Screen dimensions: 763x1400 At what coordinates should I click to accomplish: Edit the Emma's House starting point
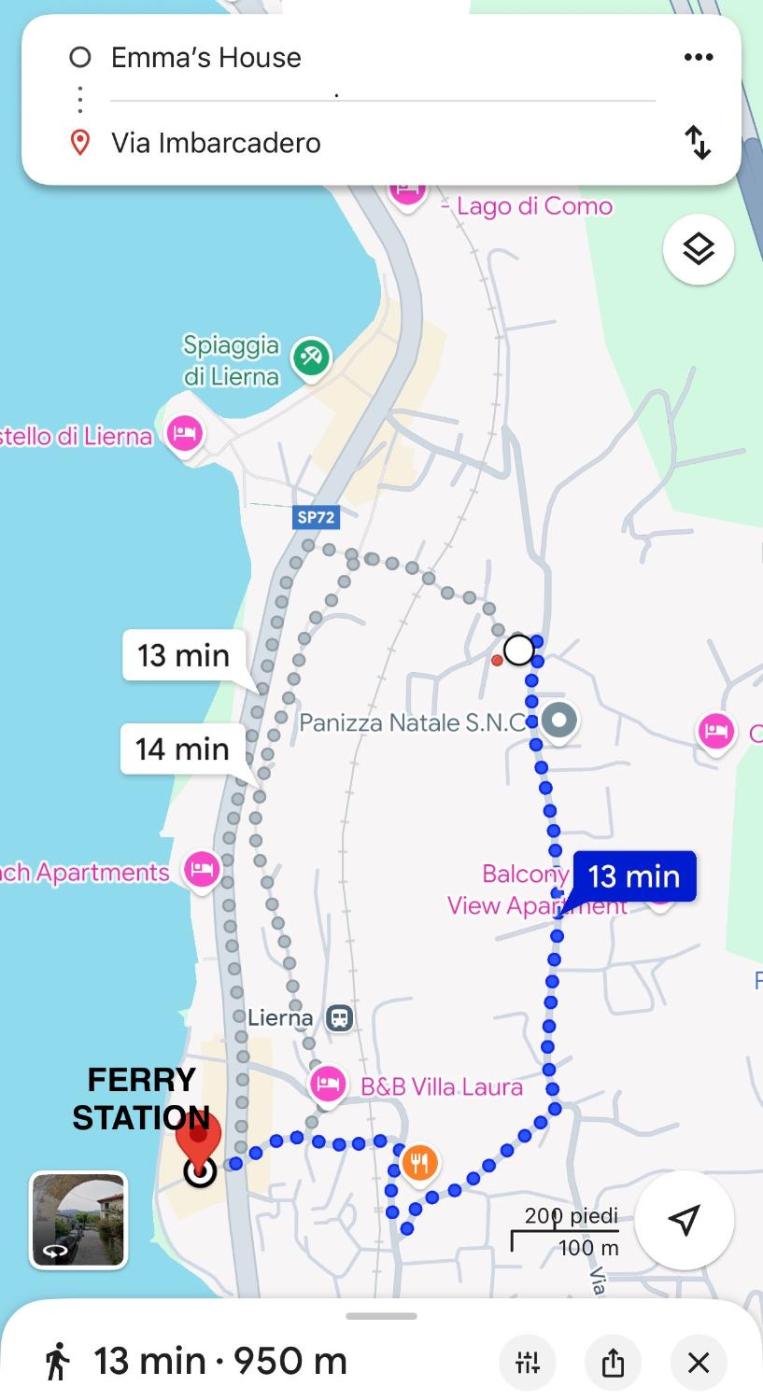tap(205, 58)
